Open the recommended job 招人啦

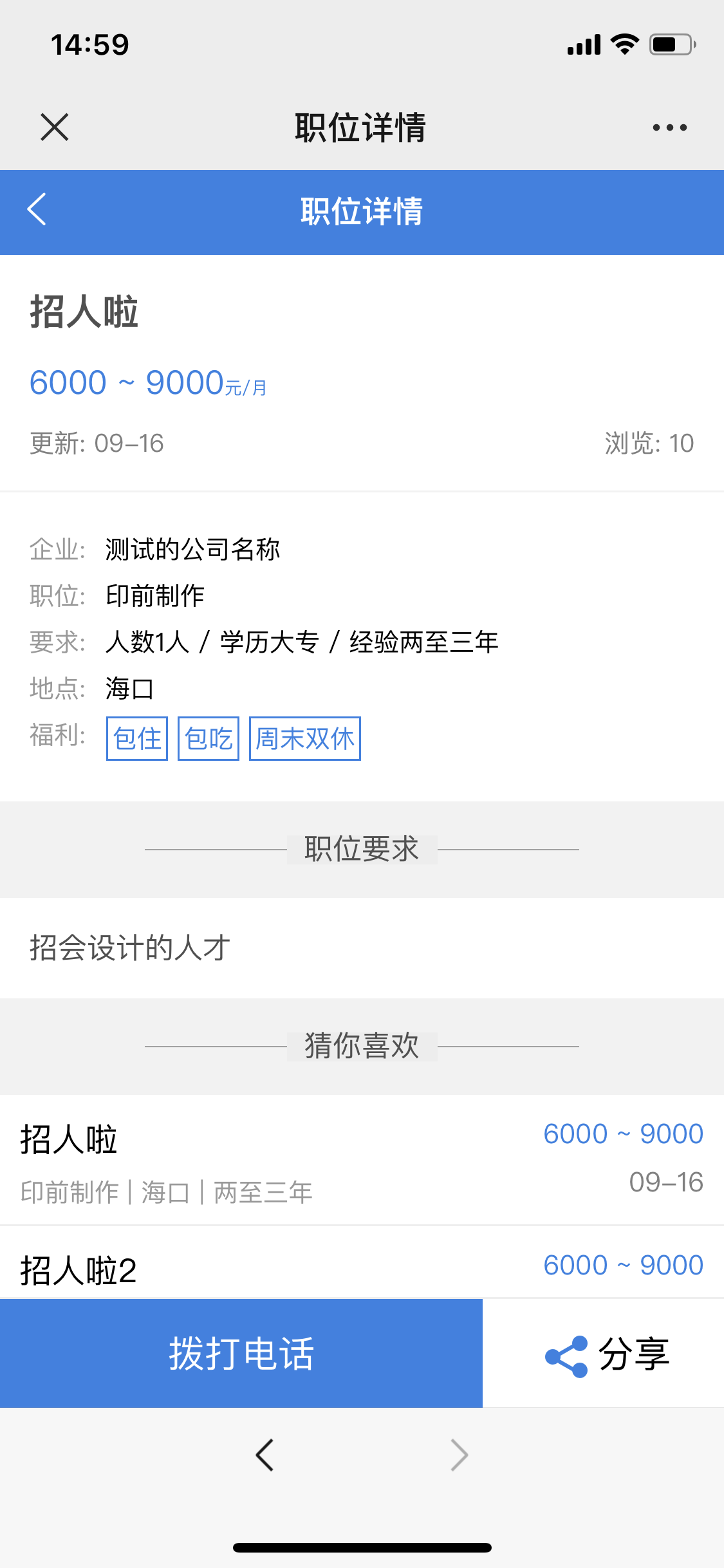pos(360,1160)
